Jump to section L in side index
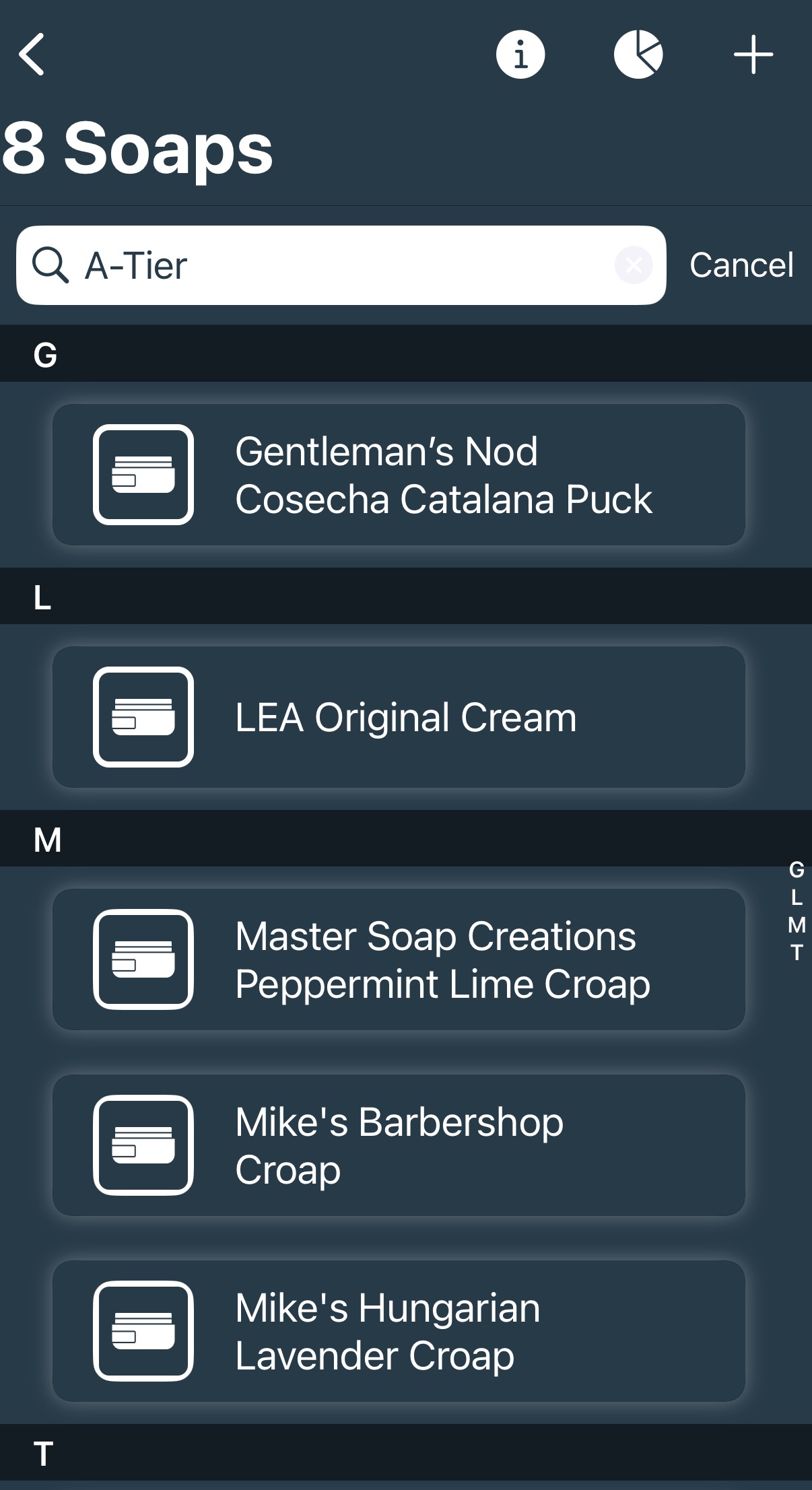 (x=797, y=898)
